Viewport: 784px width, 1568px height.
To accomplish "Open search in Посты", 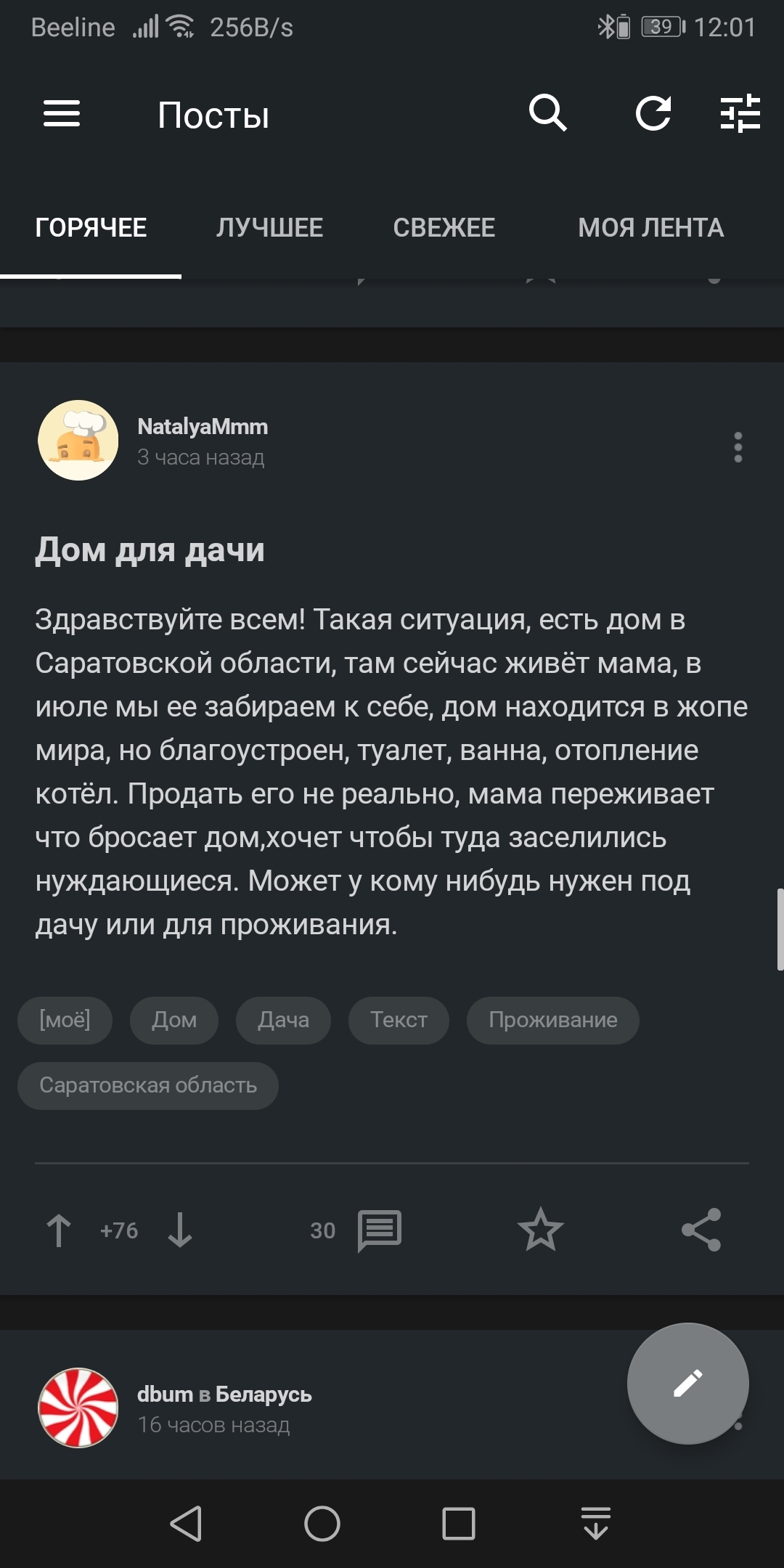I will click(x=547, y=113).
